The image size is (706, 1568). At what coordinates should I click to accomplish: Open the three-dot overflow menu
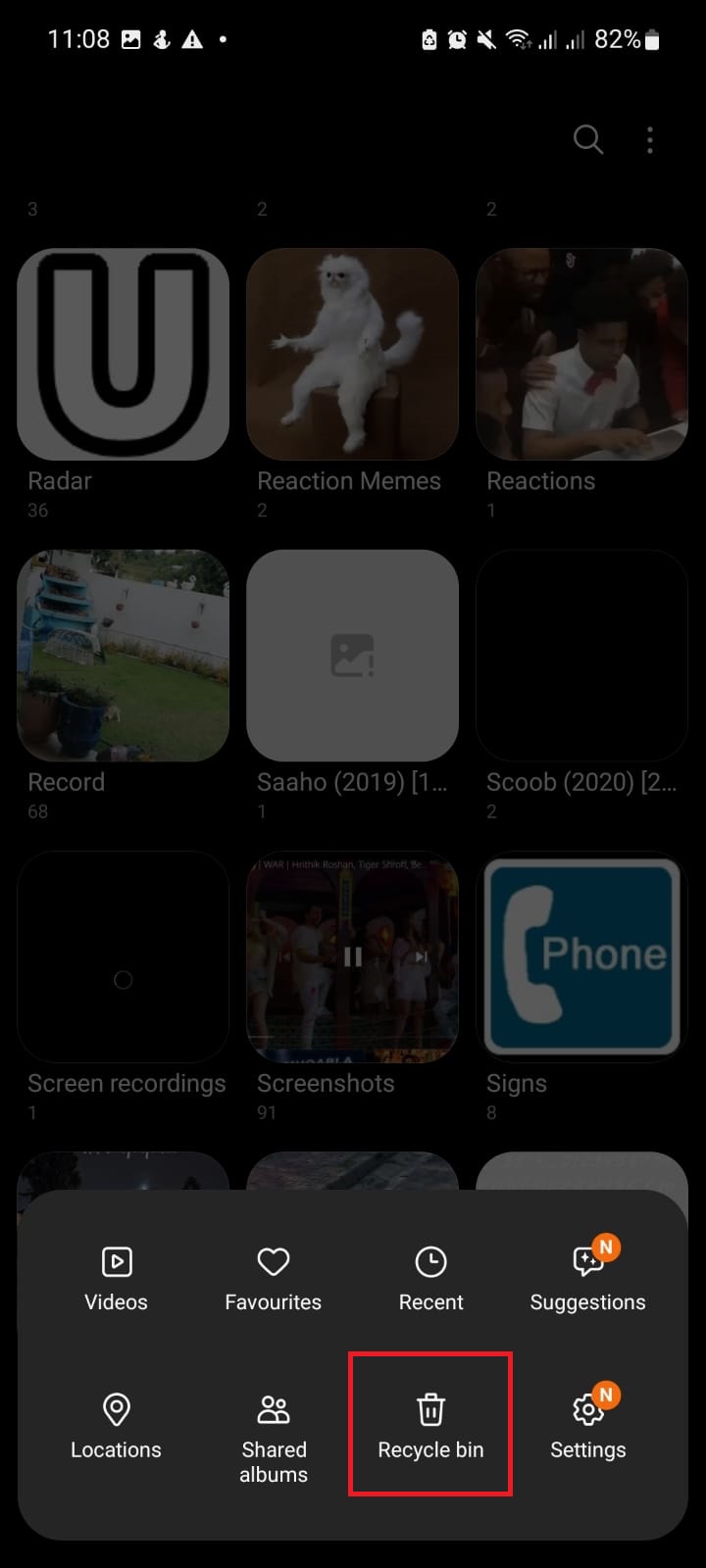[x=650, y=140]
